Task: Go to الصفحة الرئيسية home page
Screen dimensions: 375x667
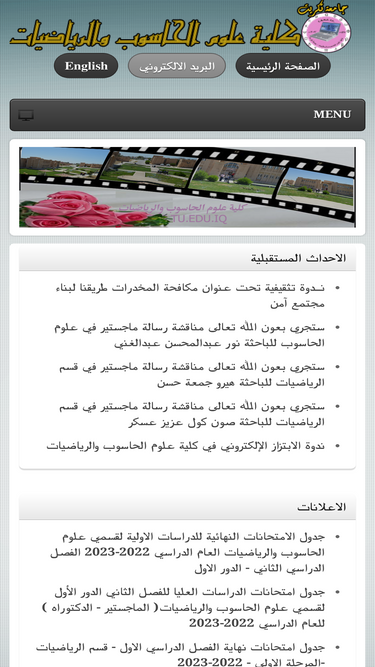Action: click(283, 66)
